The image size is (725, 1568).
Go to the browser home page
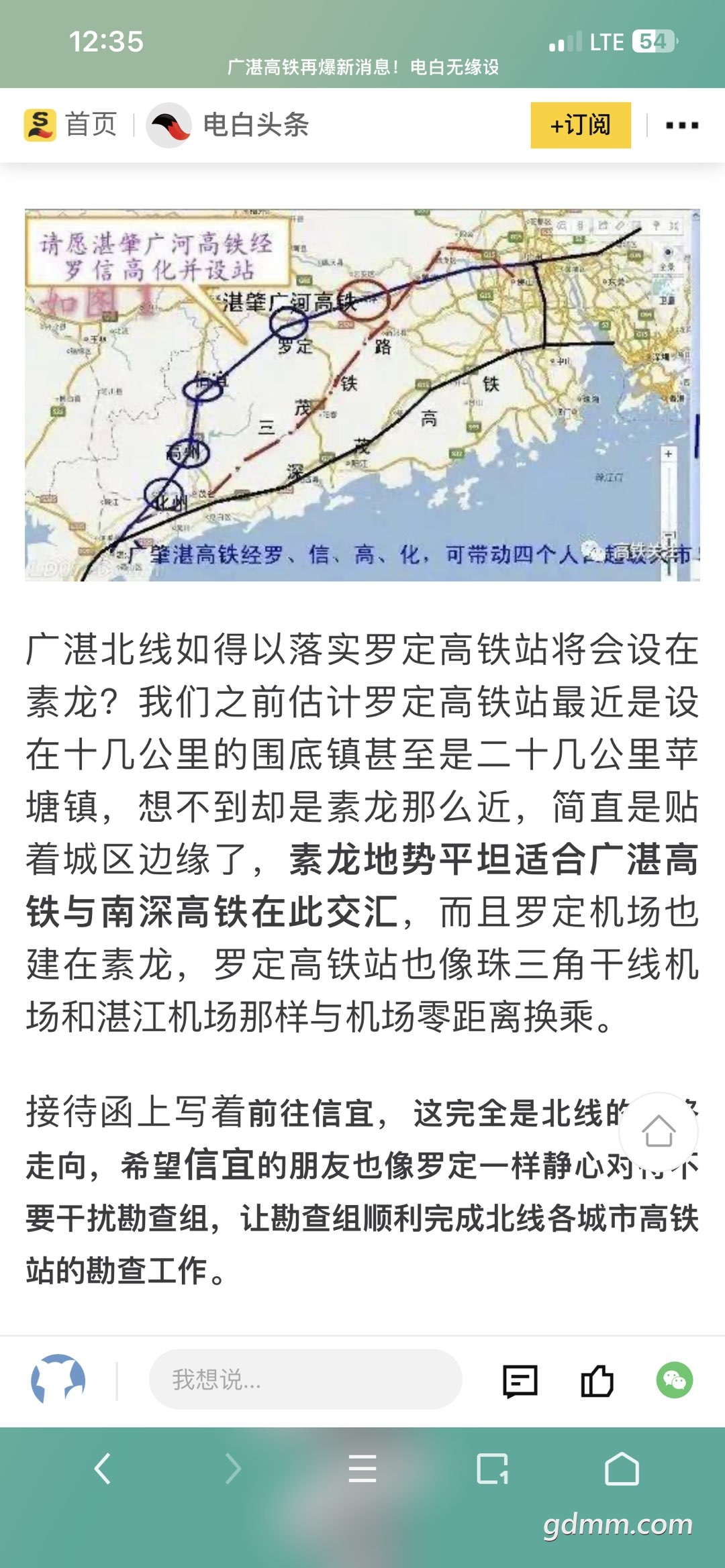click(x=622, y=1469)
